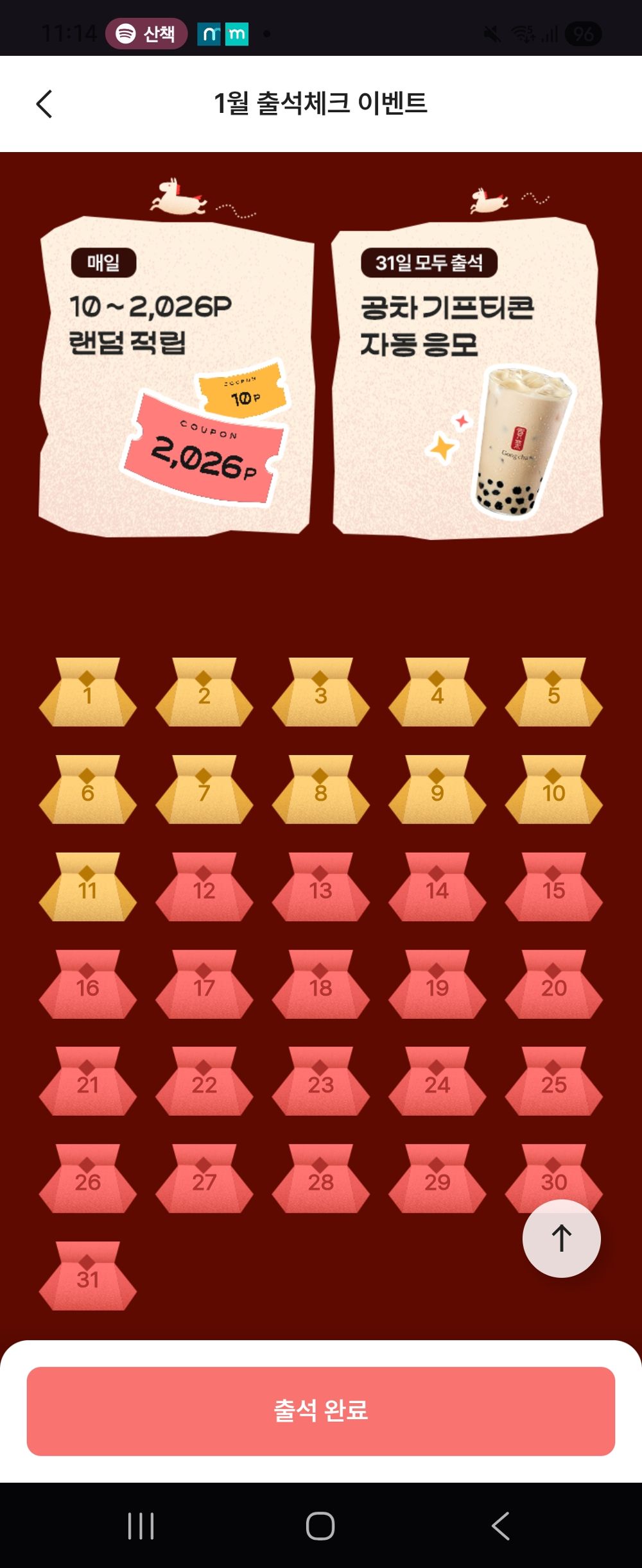Open the system recent apps view
642x1568 pixels.
point(141,1526)
